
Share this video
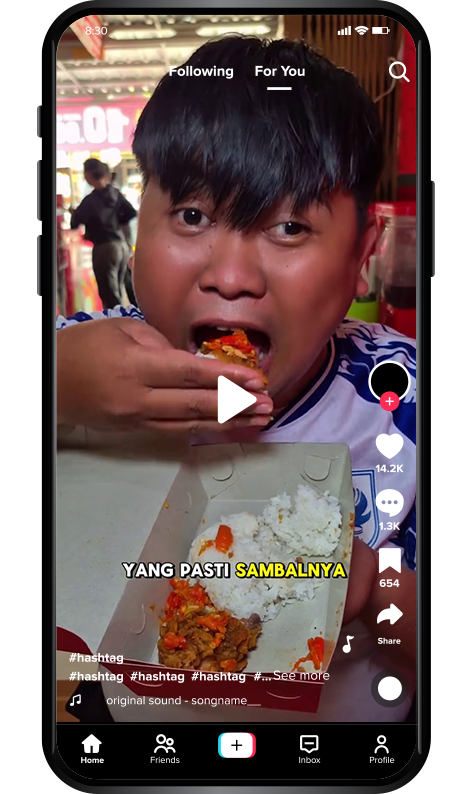(x=389, y=616)
